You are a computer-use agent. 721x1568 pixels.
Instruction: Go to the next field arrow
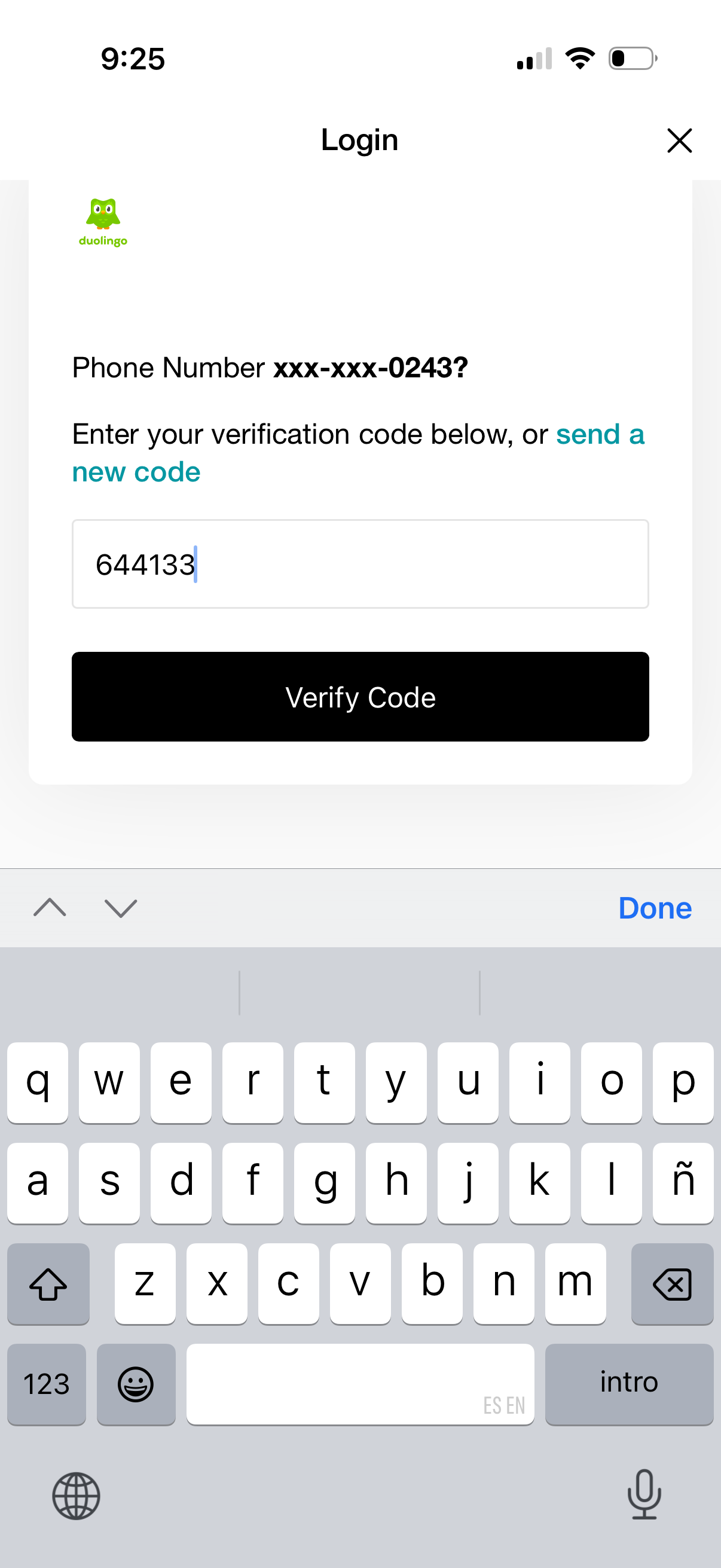(121, 908)
